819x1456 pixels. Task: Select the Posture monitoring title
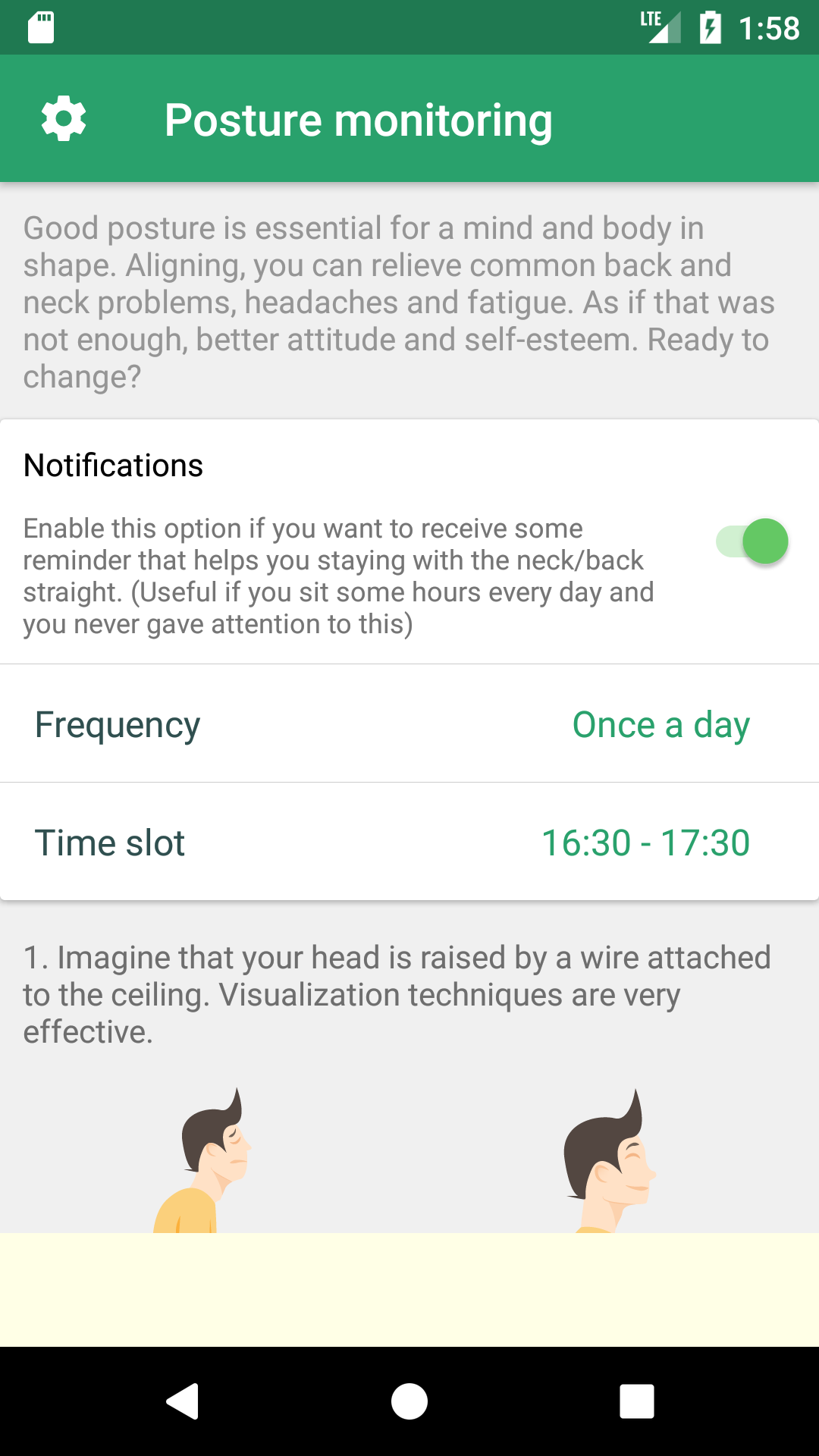tap(359, 119)
